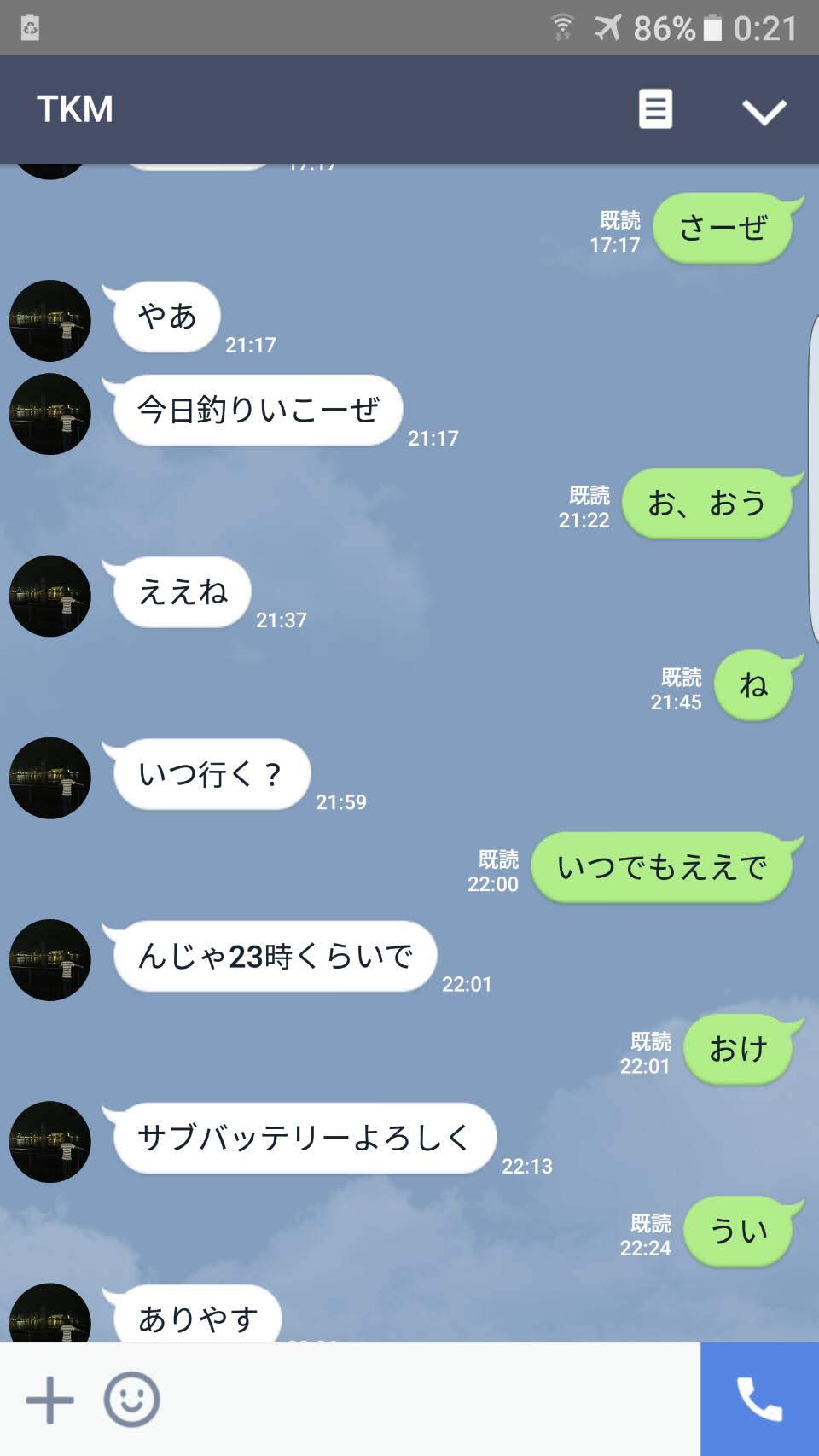
Task: Open the emoji sticker picker
Action: tap(131, 1400)
